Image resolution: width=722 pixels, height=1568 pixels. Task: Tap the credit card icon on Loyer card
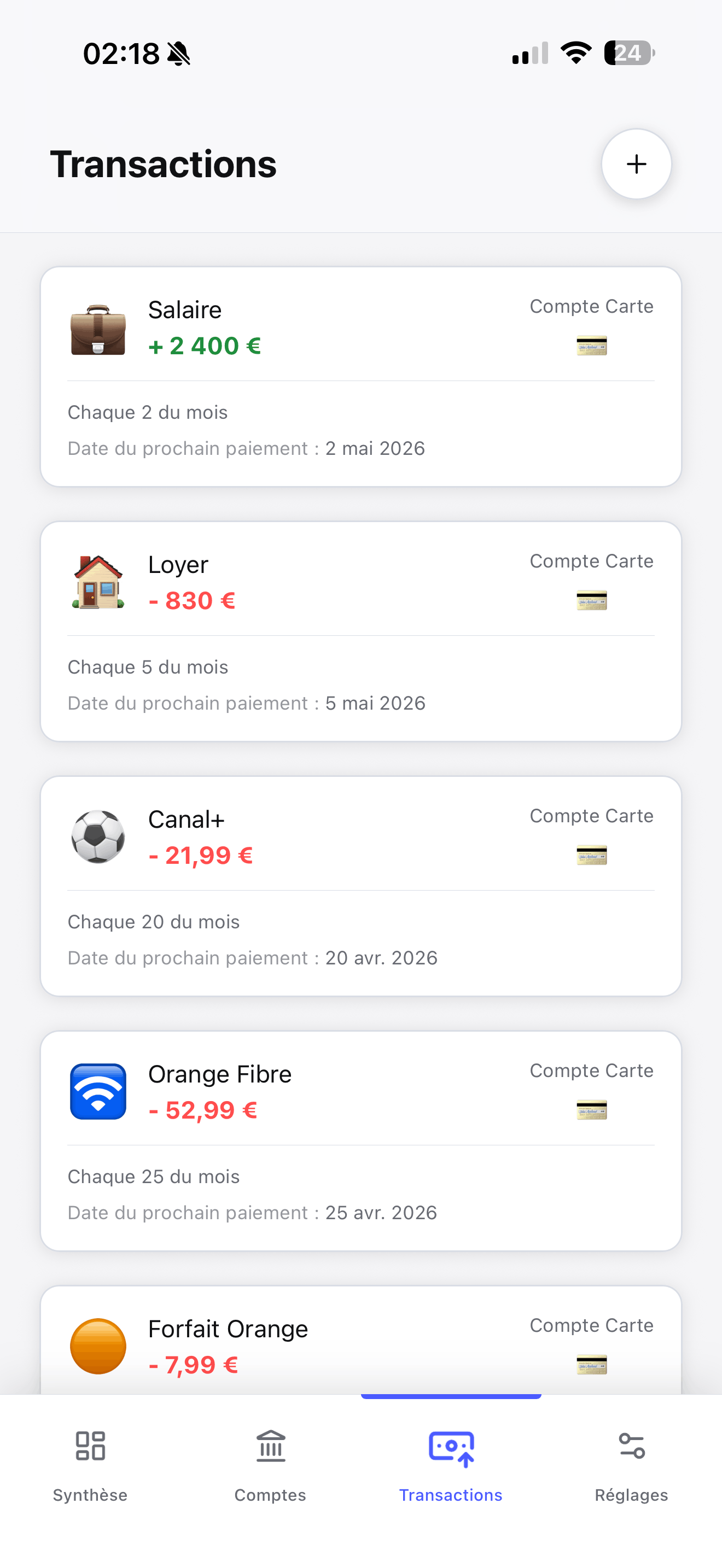591,601
